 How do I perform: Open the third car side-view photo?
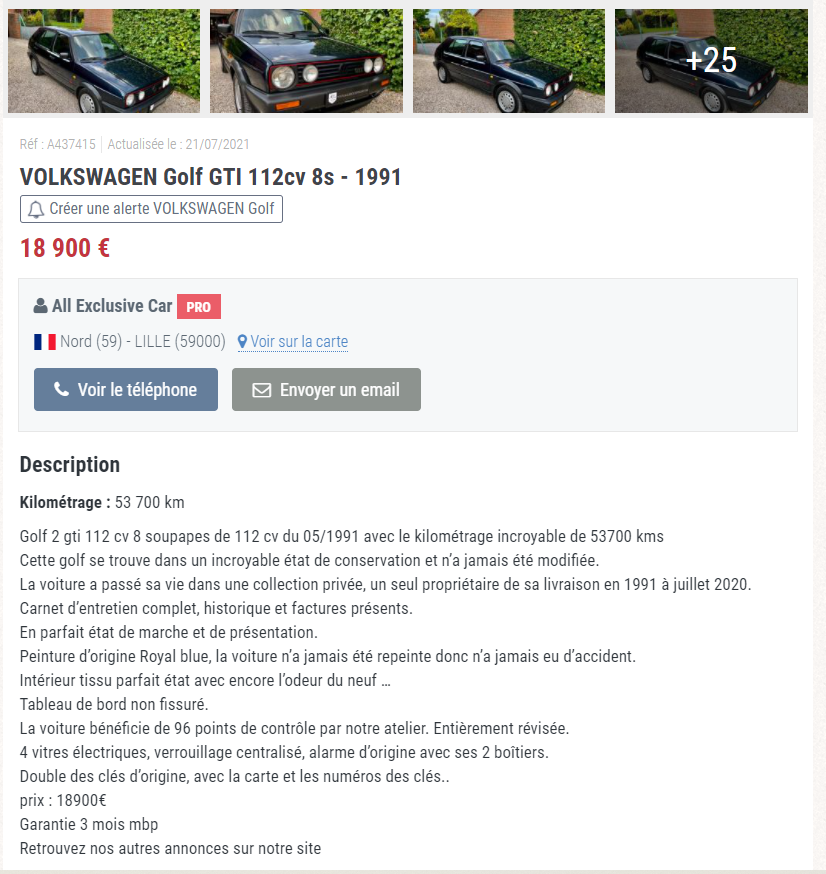tap(508, 60)
